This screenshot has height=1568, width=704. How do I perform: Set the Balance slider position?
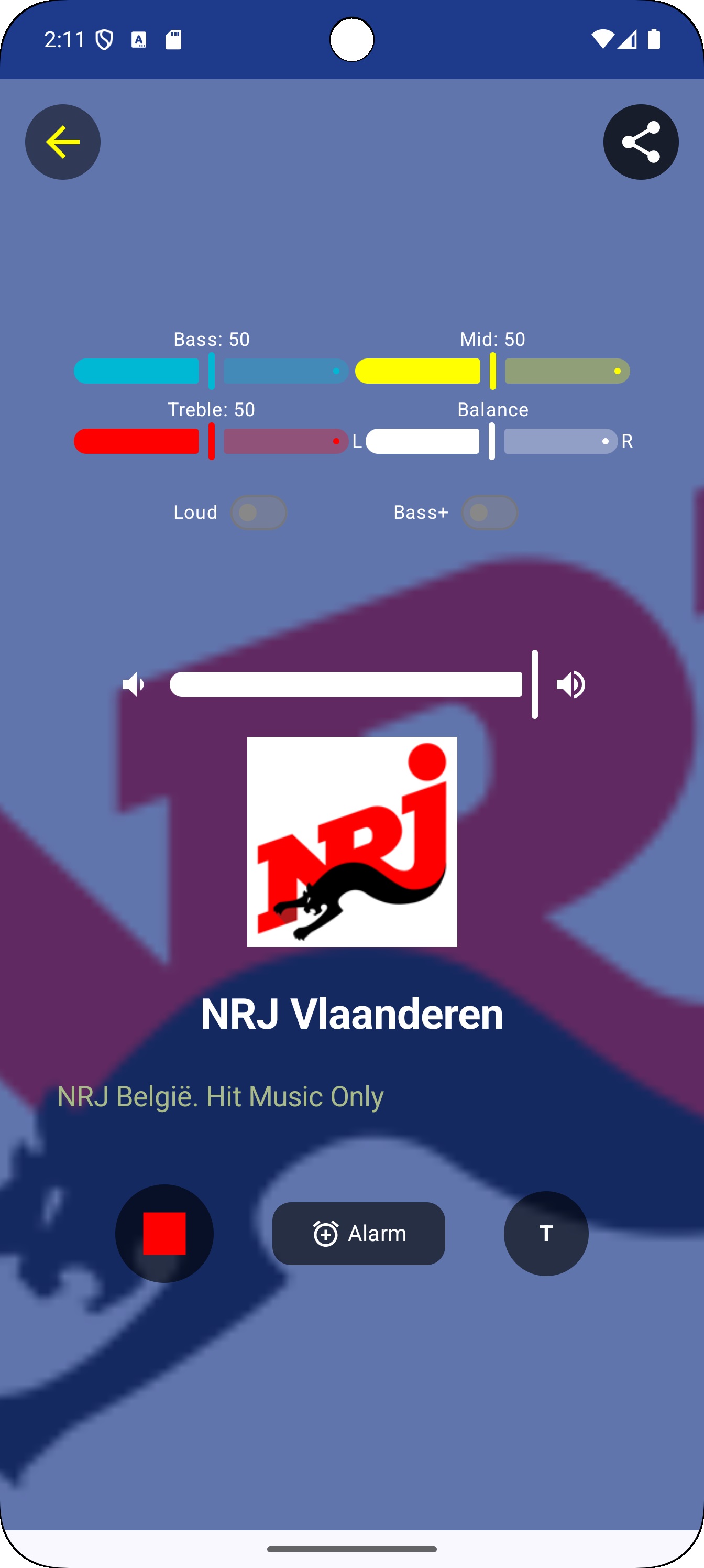click(492, 441)
